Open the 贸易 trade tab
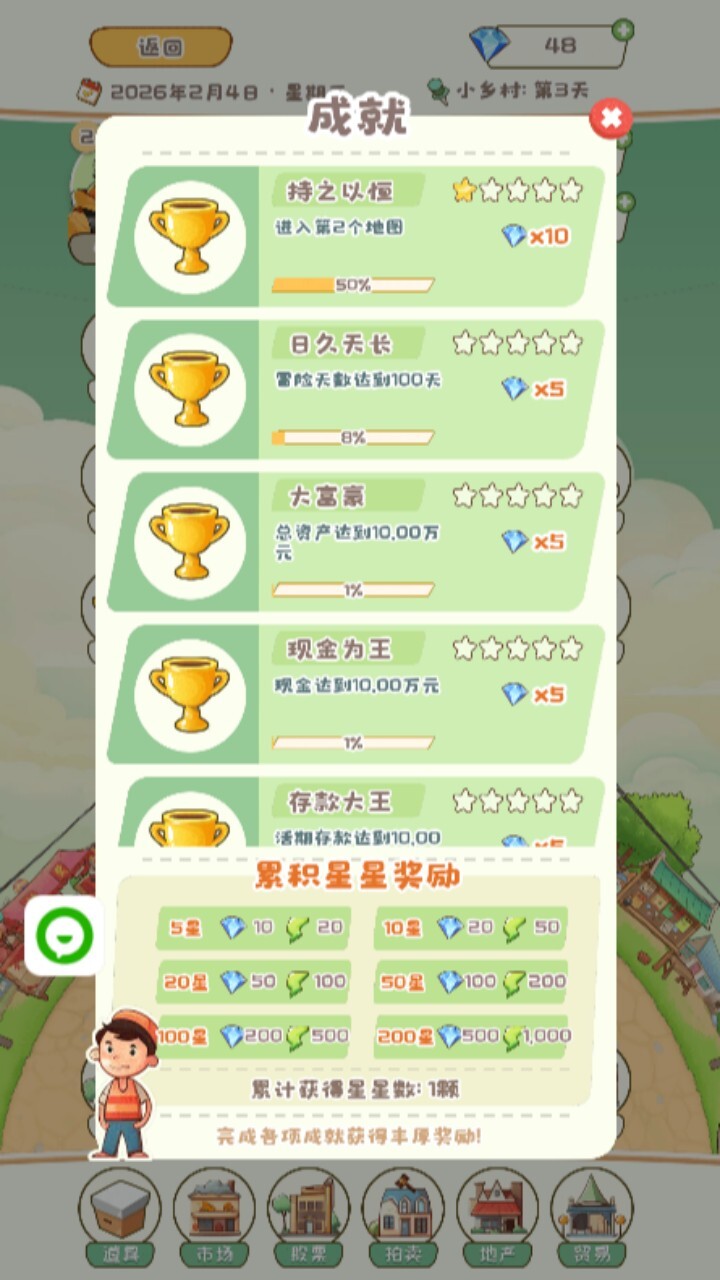 (x=592, y=1214)
